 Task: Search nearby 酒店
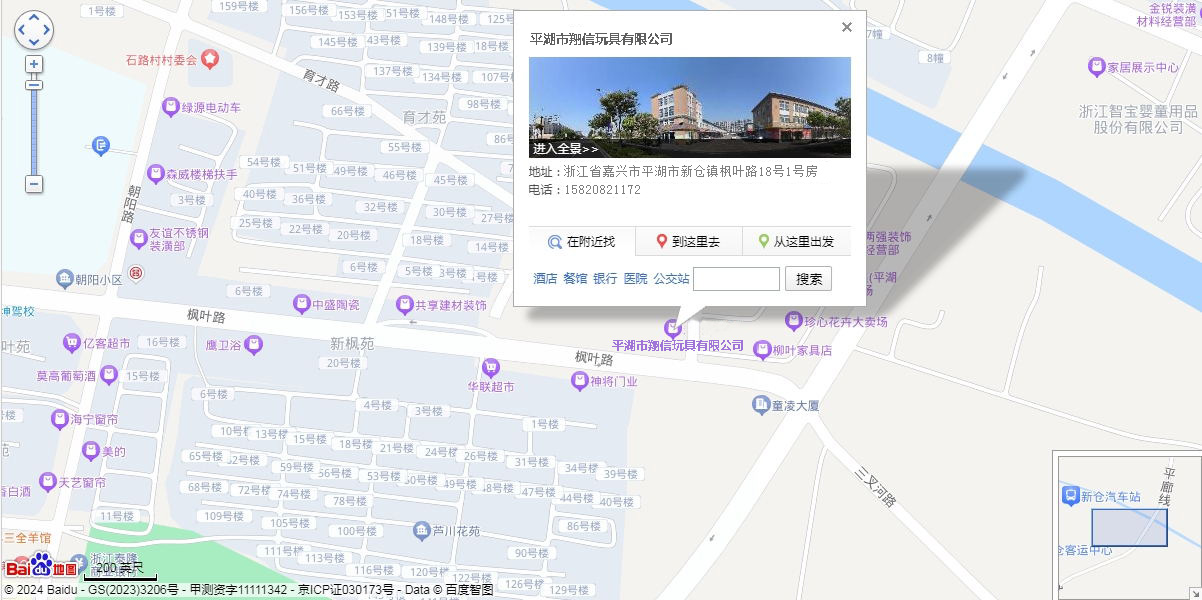[545, 280]
